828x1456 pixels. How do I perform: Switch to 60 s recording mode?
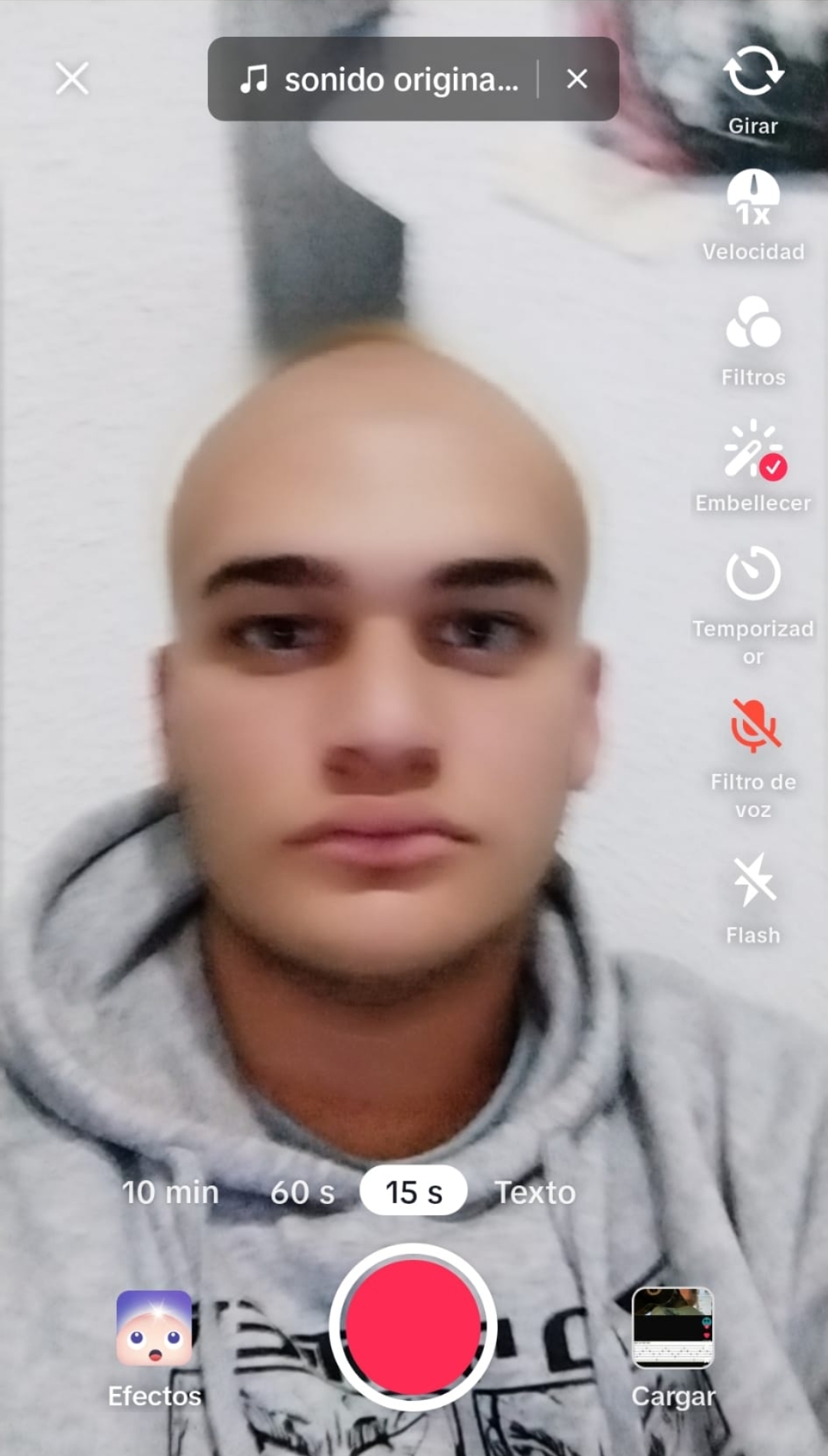(302, 1192)
